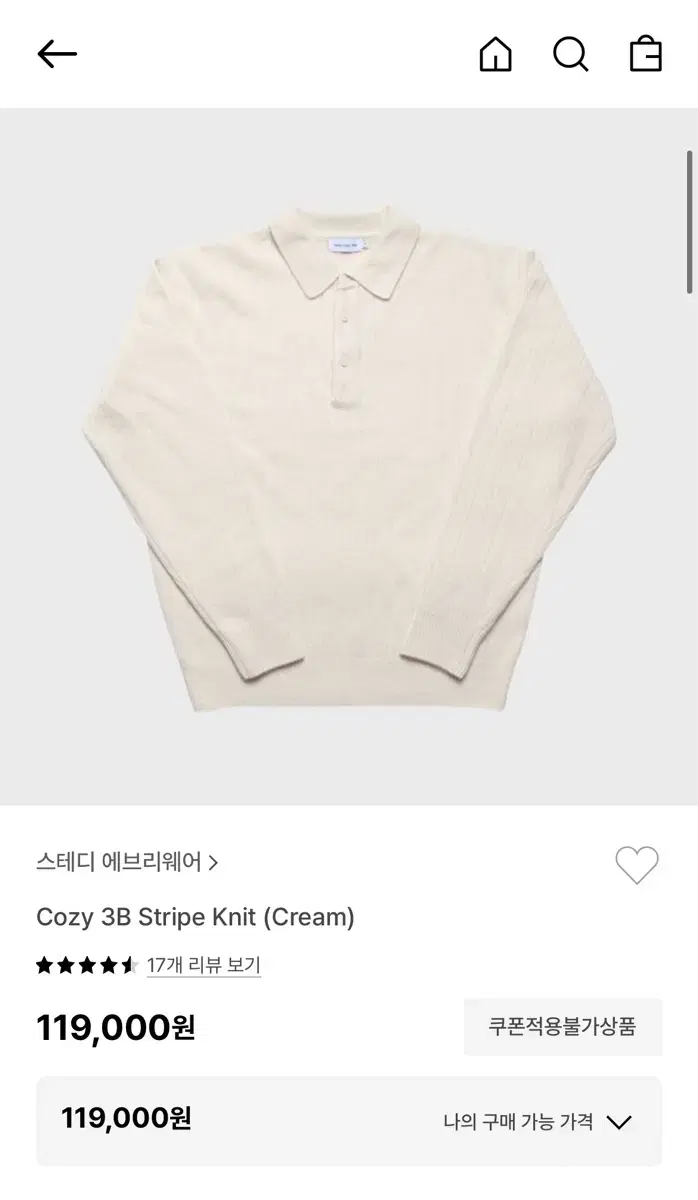Tap the 쿠폰적용불가상품 button
Viewport: 698px width, 1200px height.
[562, 1026]
